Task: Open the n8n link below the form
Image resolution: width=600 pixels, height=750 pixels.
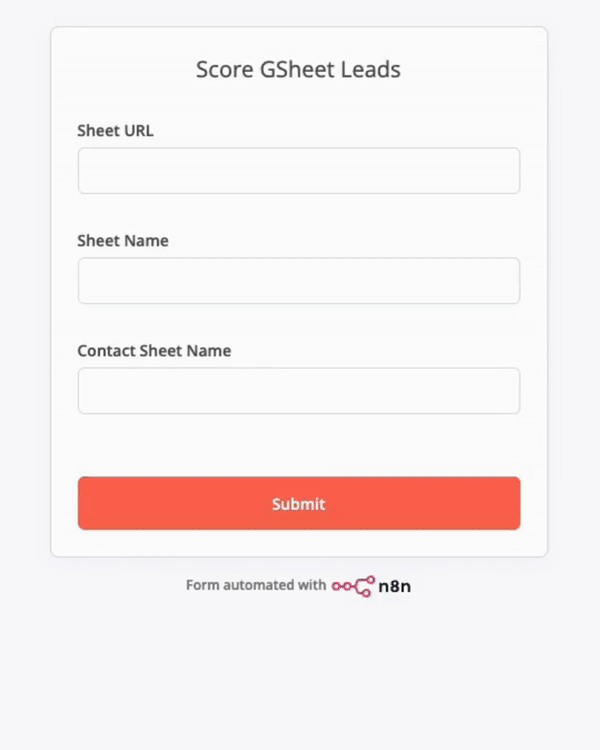Action: [371, 586]
